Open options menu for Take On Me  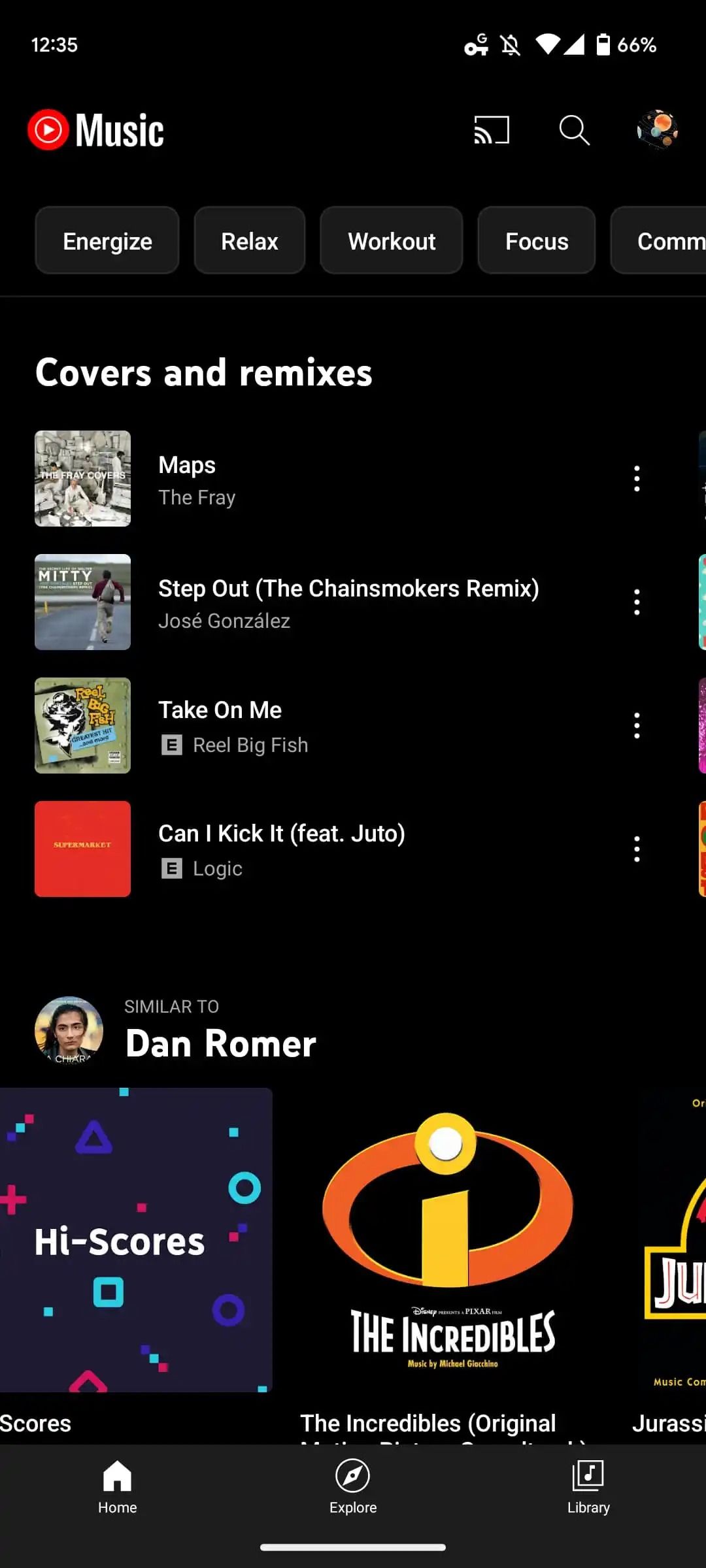coord(637,725)
